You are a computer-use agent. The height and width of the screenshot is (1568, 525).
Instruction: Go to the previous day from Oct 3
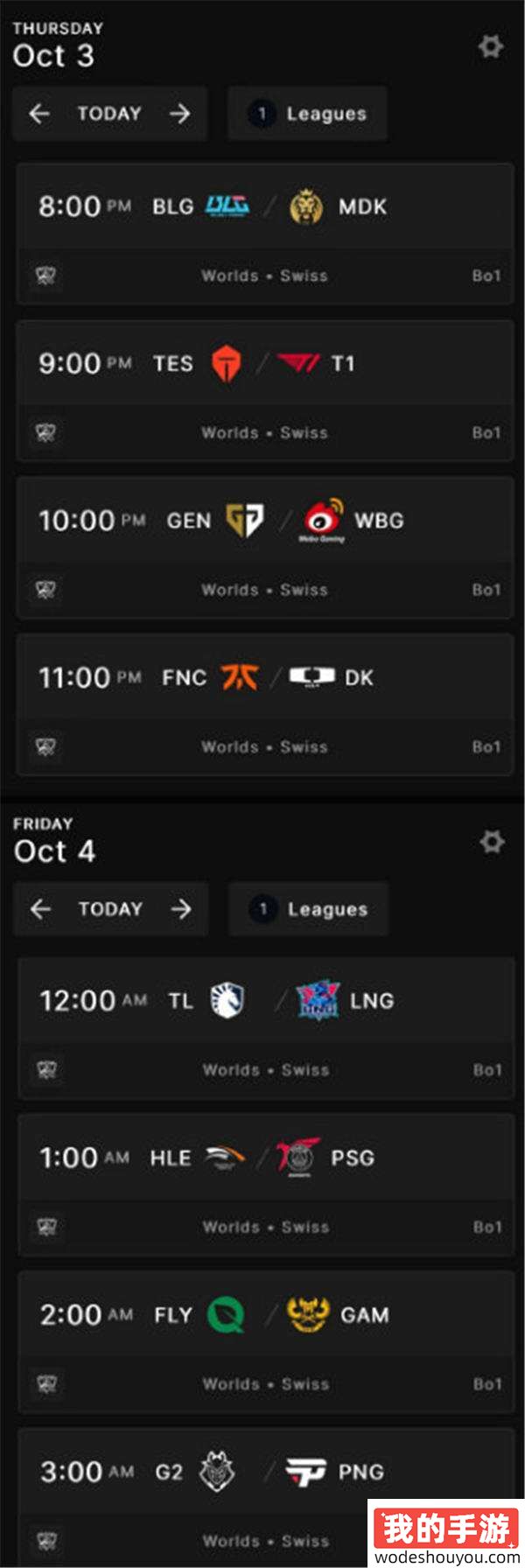point(39,114)
